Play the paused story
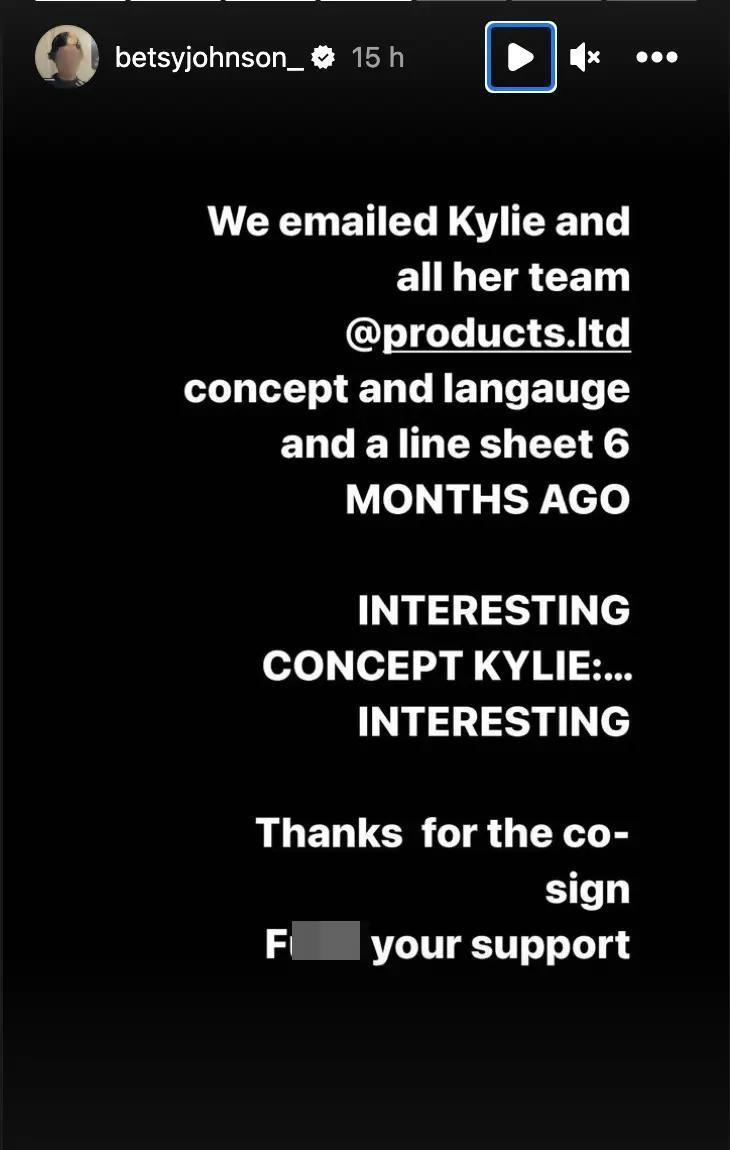Viewport: 730px width, 1150px height. coord(520,58)
